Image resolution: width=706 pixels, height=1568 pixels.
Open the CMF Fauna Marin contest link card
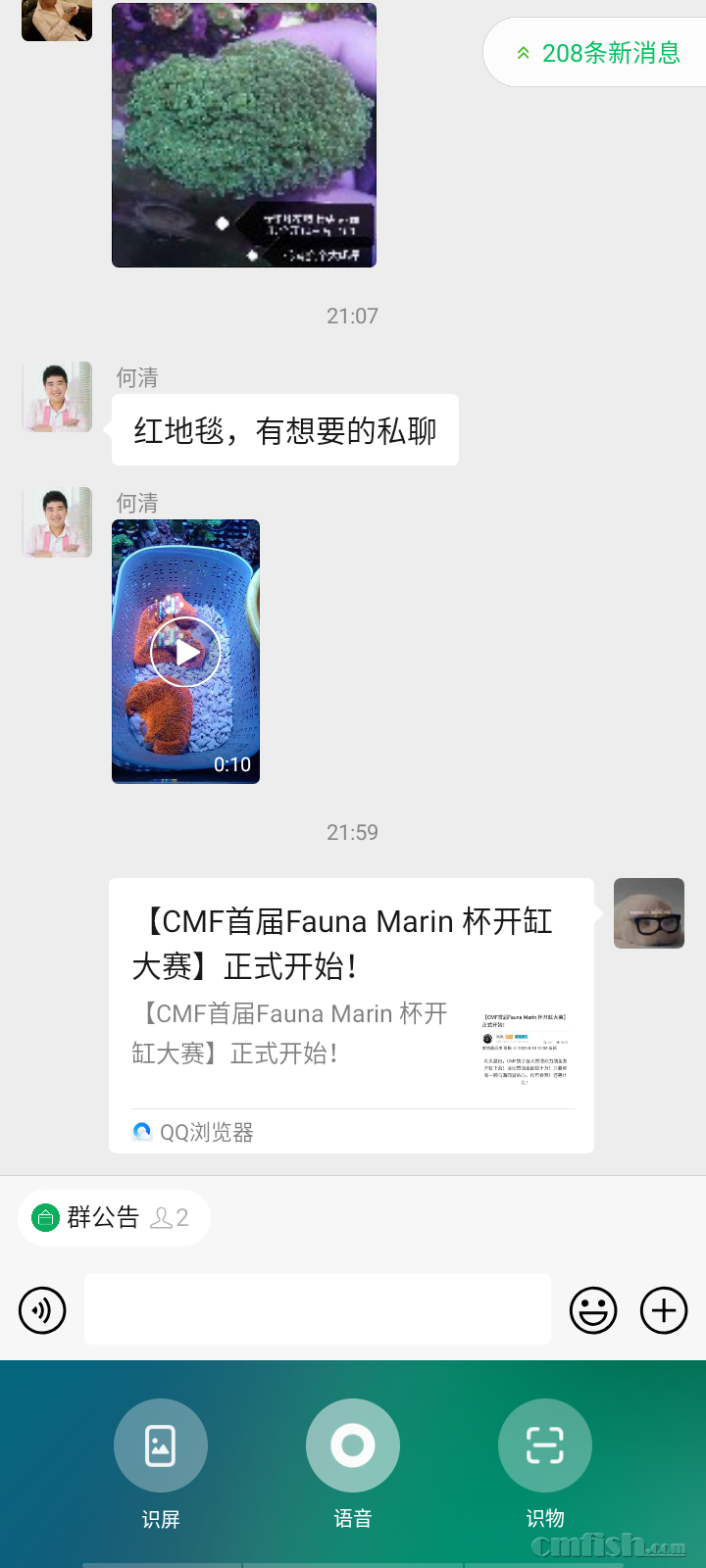(351, 1014)
